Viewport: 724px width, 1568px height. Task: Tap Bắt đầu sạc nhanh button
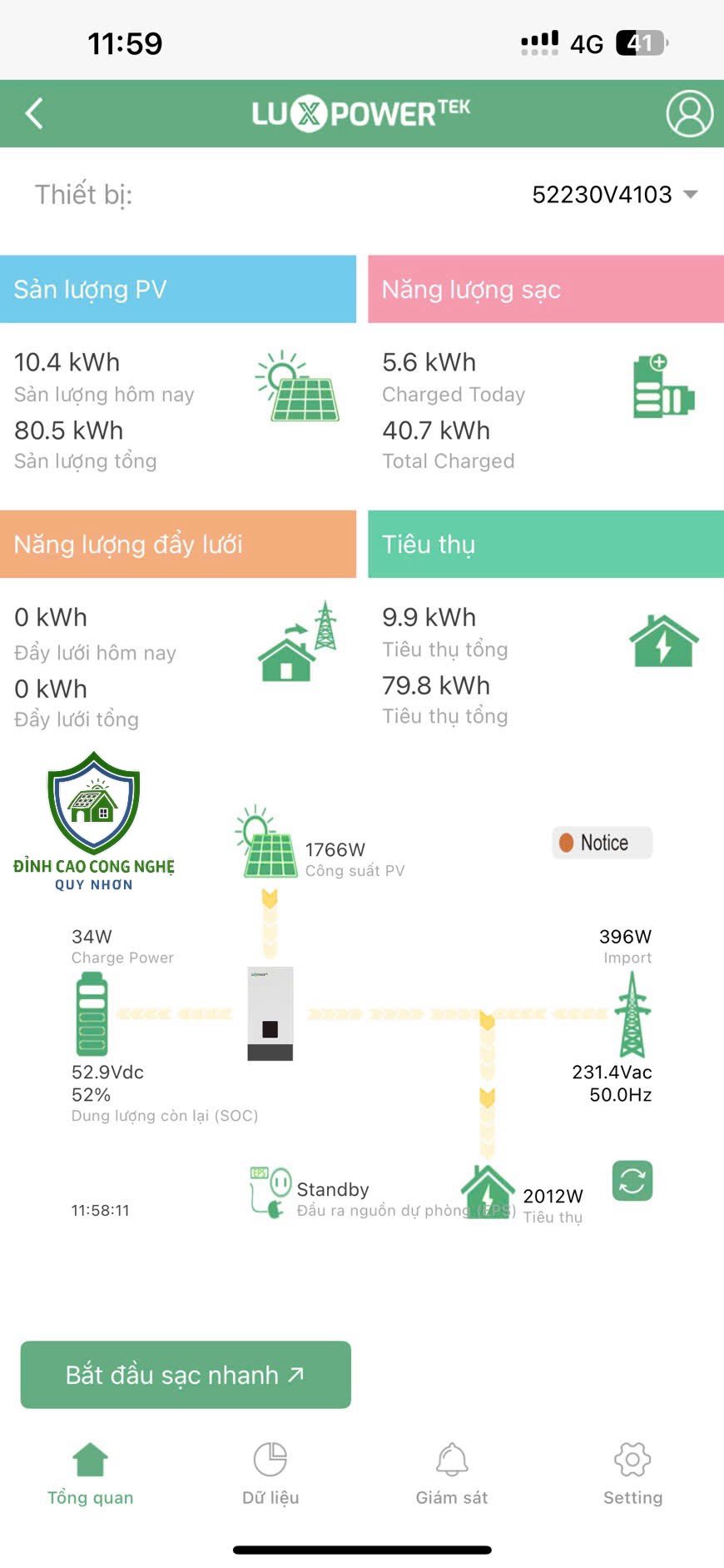click(186, 1375)
